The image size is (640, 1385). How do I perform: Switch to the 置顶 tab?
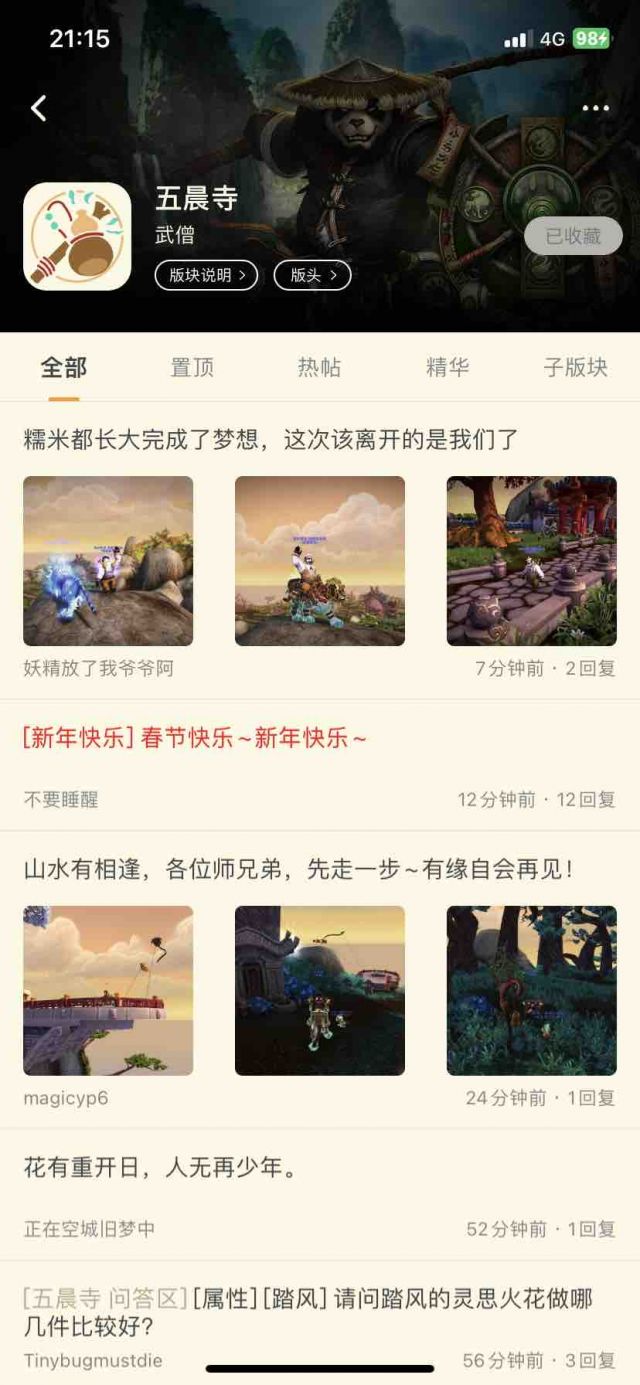(x=192, y=367)
